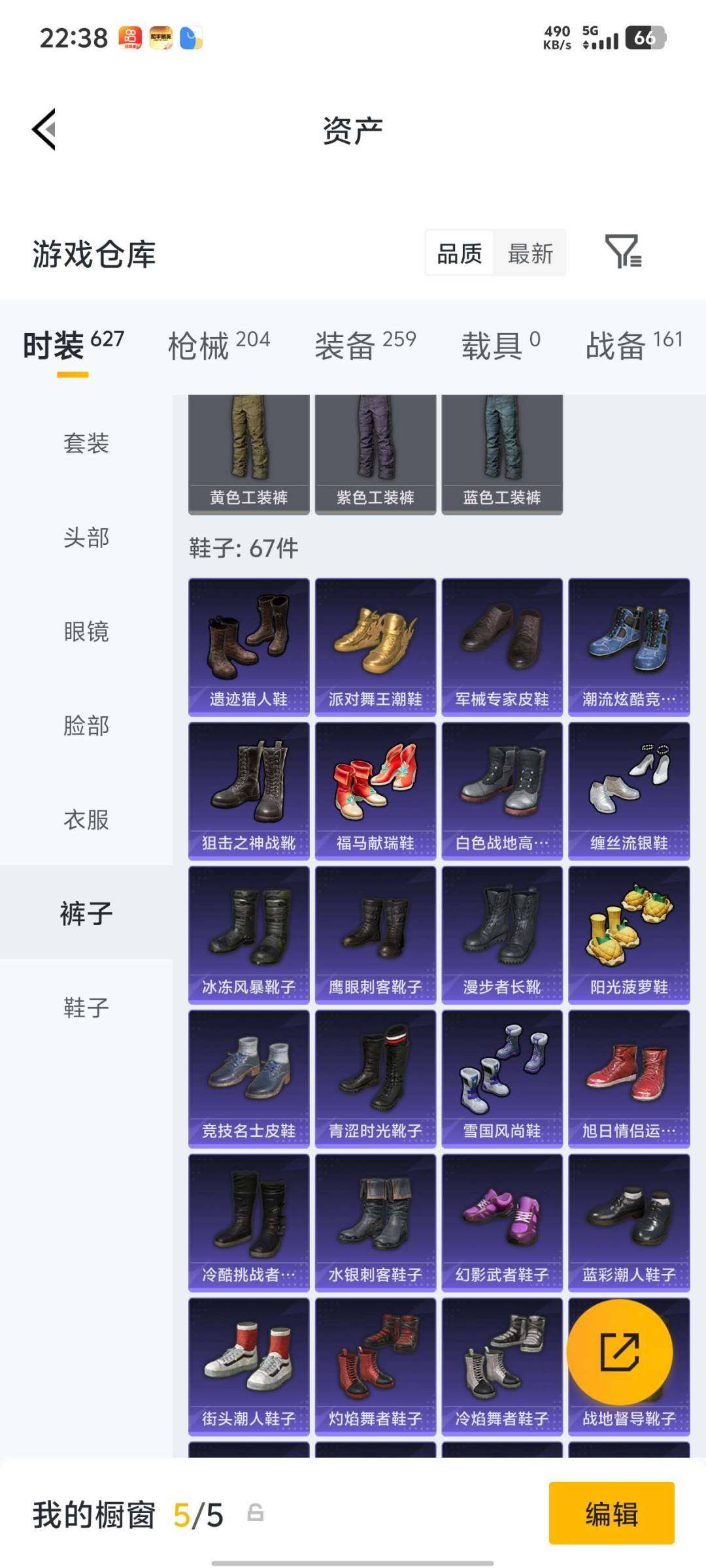Screen dimensions: 706x1568
Task: Select the 鞋子 category in sidebar
Action: 86,1007
